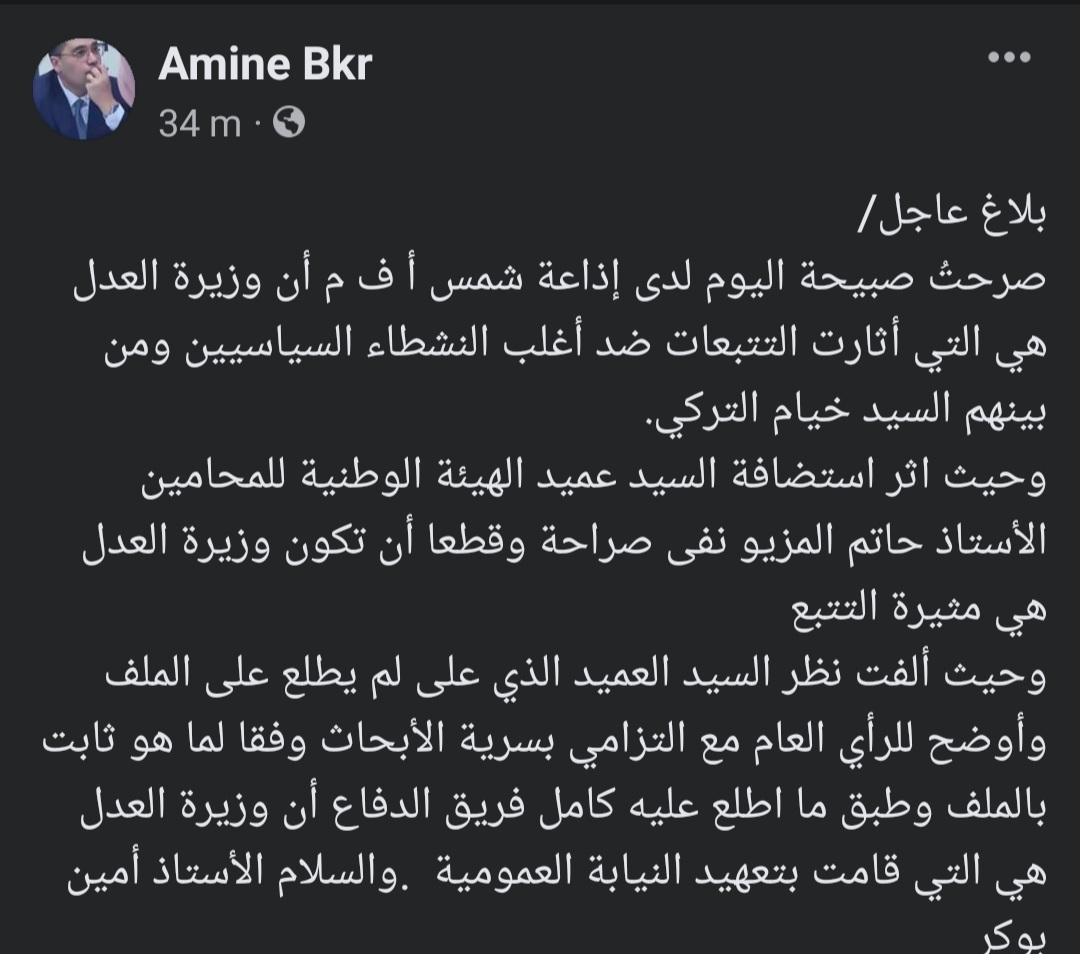Open the post's three-dot options menu
Screen dimensions: 1080x954
(x=1007, y=57)
